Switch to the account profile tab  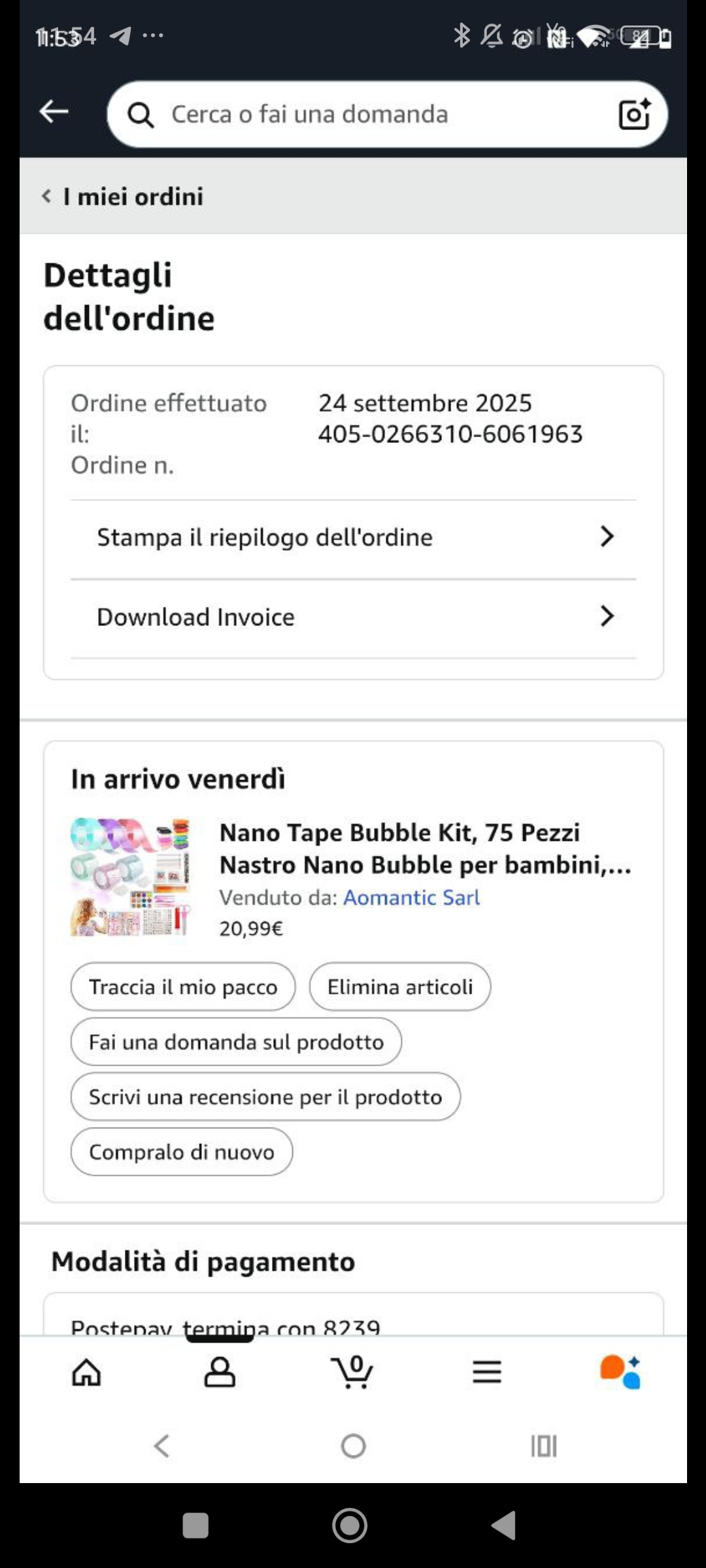tap(220, 1372)
